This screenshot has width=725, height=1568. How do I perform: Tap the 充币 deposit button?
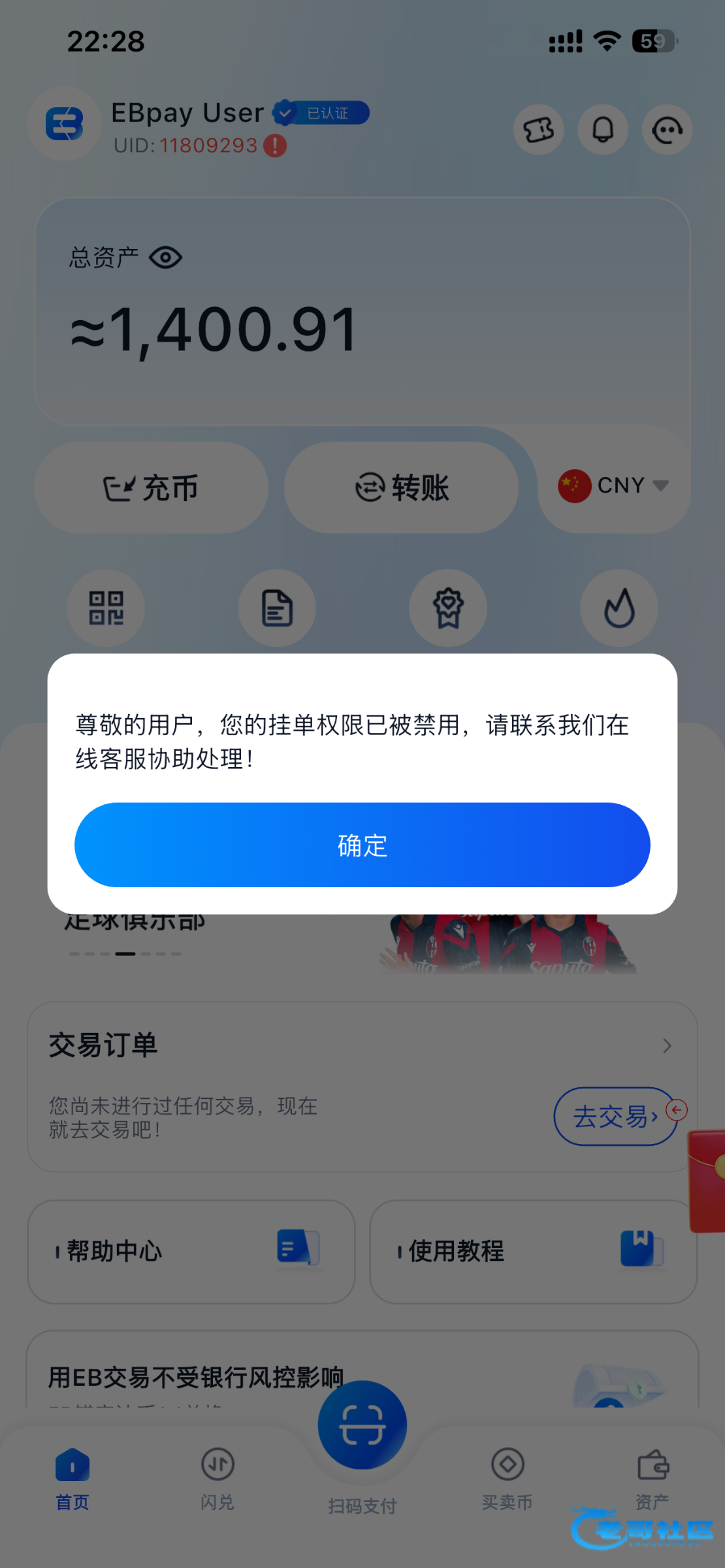[151, 487]
